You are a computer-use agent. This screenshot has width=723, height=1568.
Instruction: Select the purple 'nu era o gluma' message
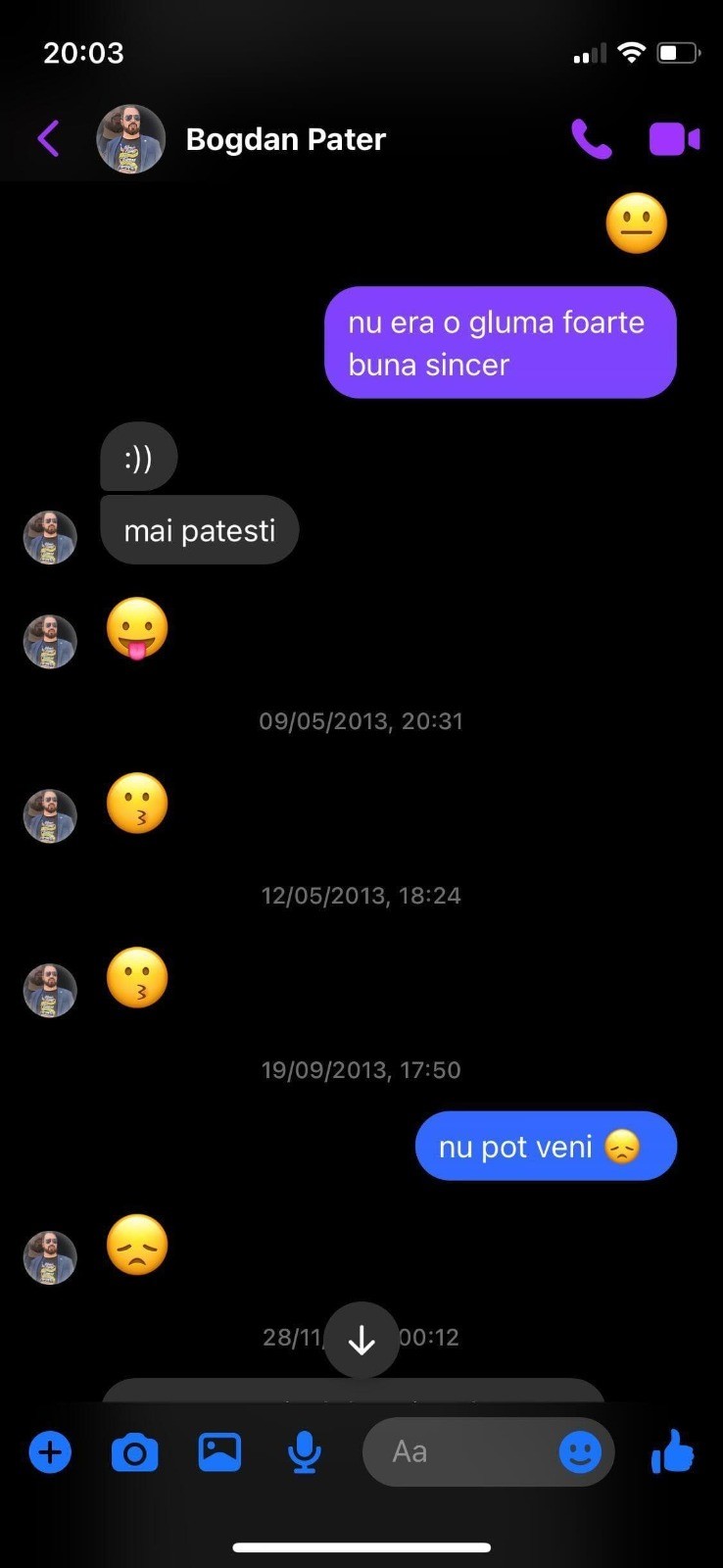[x=501, y=342]
